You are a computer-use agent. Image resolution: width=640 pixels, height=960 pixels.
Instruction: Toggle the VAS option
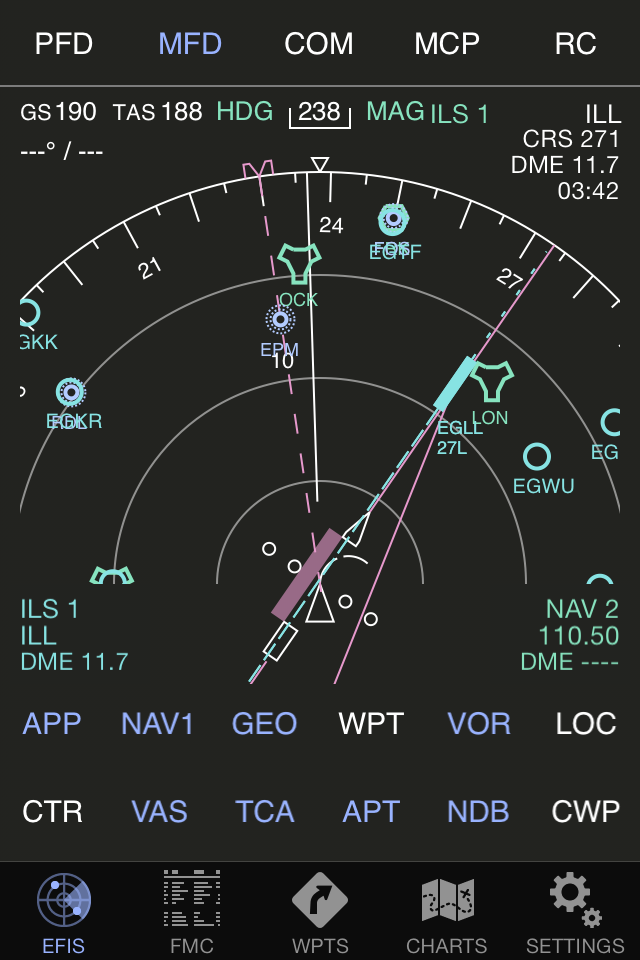160,811
